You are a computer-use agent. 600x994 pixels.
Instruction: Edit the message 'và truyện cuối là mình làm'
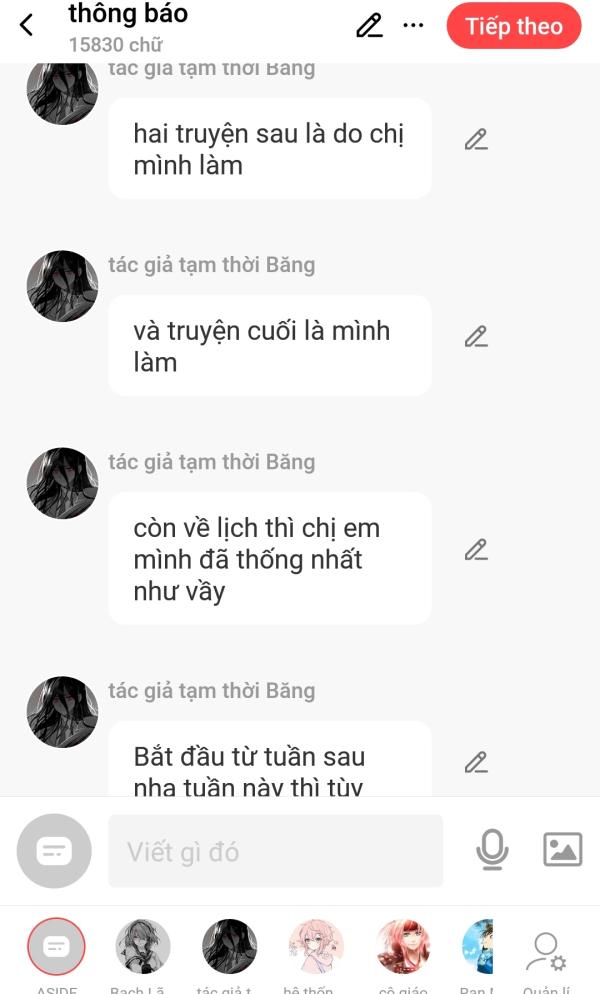[476, 337]
